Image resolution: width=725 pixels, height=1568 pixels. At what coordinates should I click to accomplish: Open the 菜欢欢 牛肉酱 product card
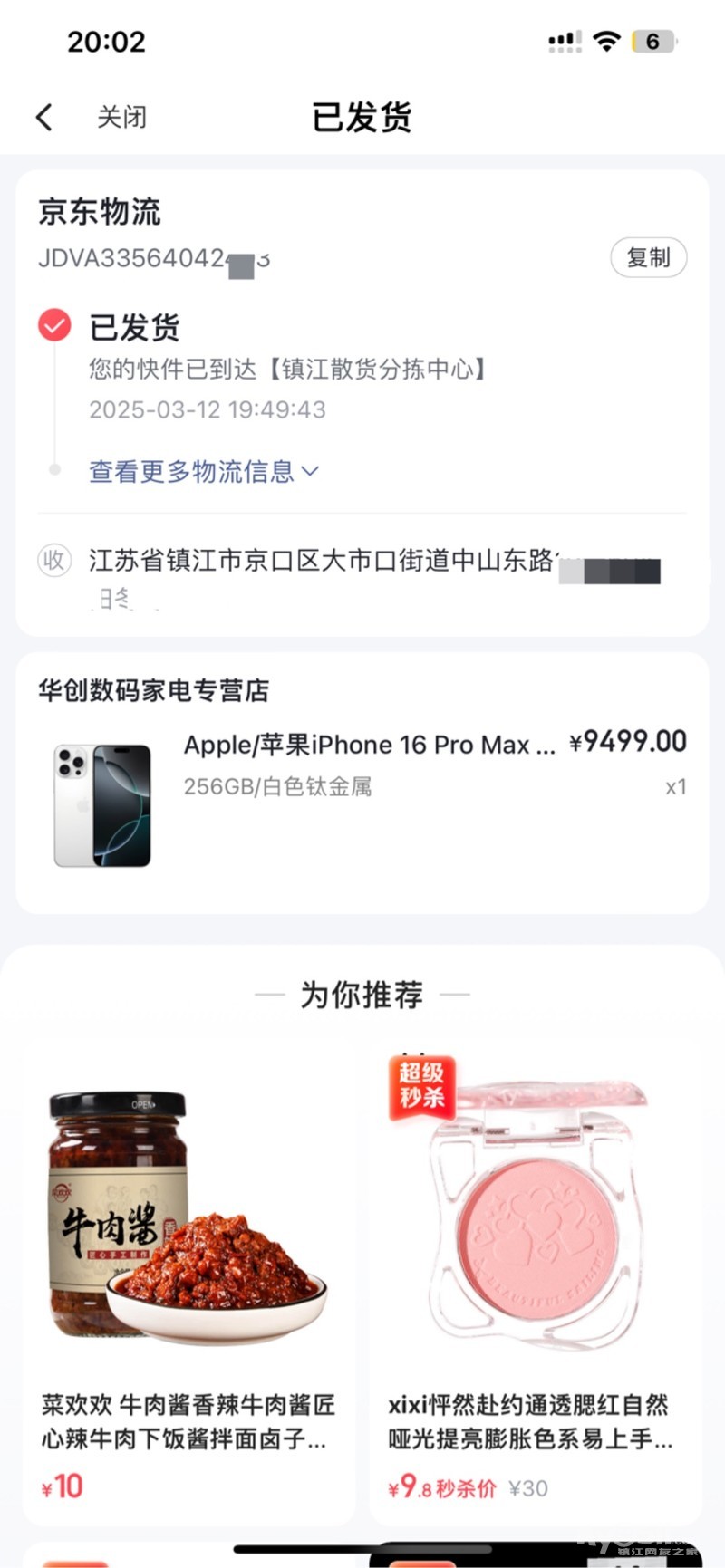tap(188, 1268)
